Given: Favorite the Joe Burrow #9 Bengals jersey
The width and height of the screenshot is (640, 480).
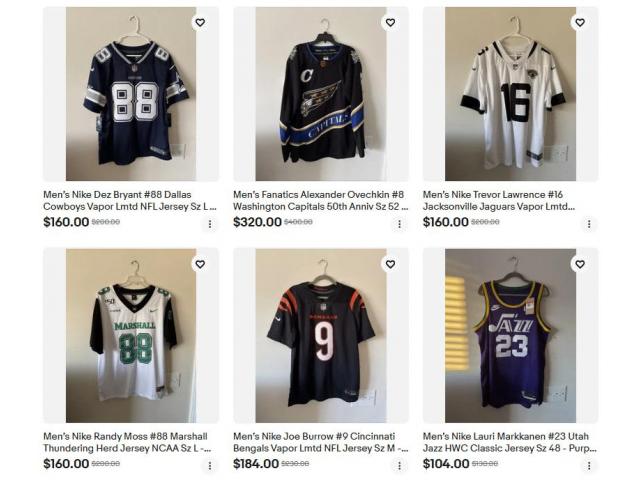Looking at the screenshot, I should point(390,264).
